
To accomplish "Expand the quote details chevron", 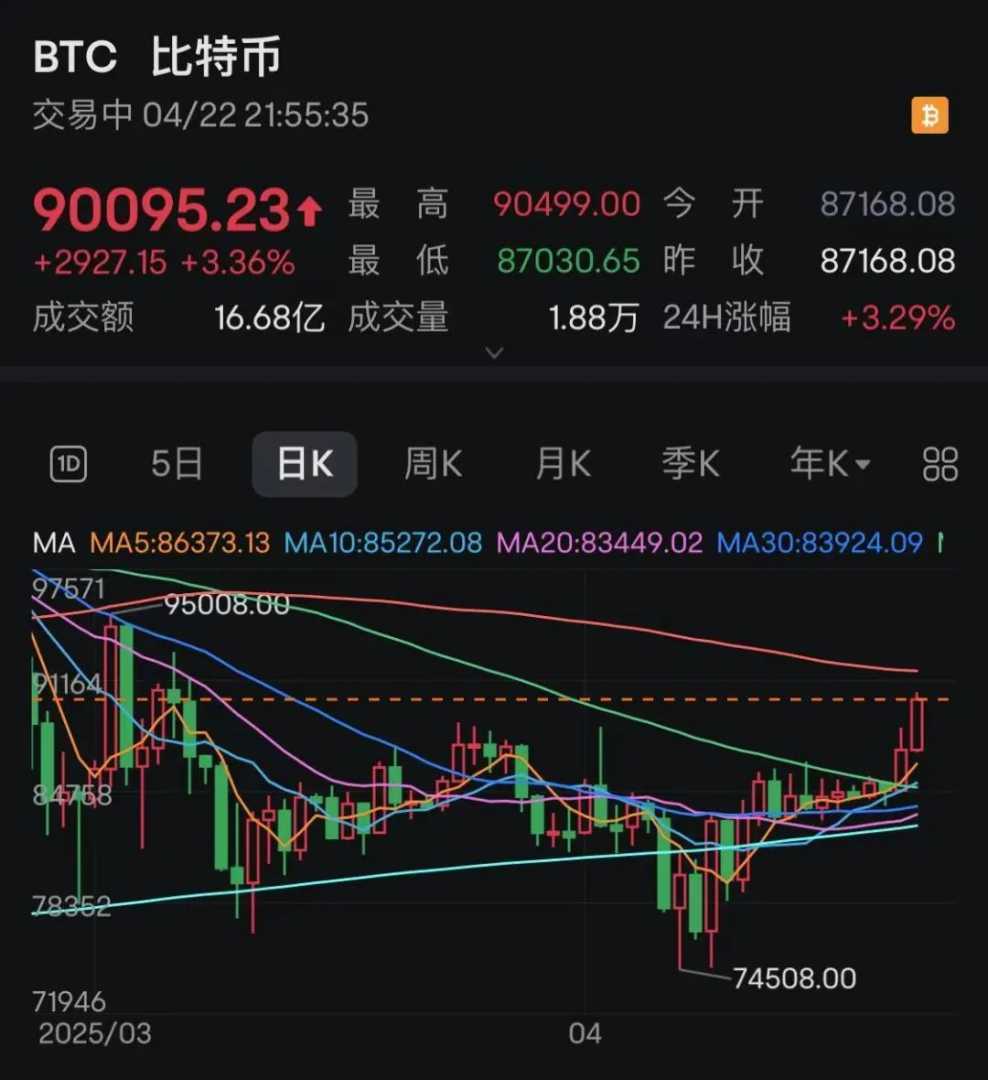I will coord(494,352).
